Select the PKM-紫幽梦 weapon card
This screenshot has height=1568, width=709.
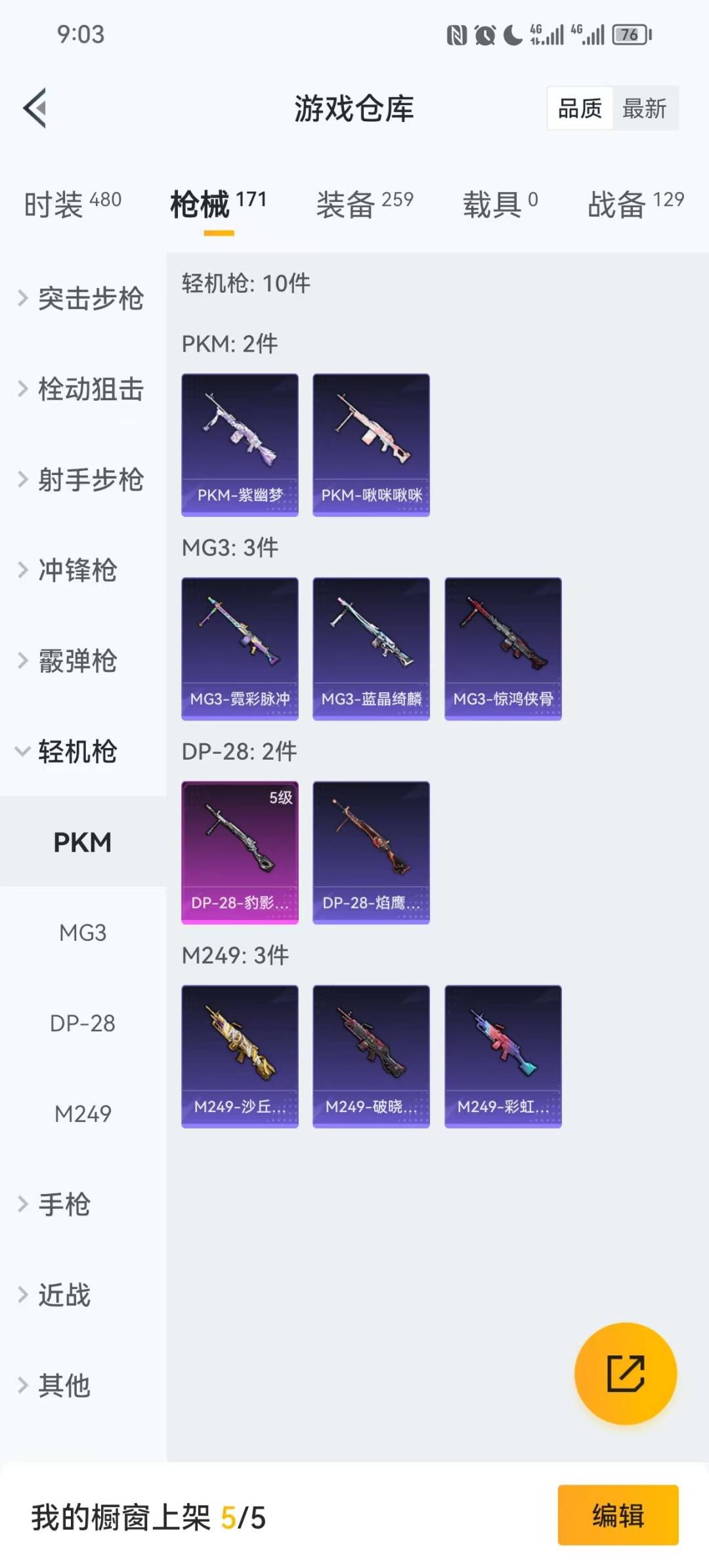pyautogui.click(x=240, y=443)
